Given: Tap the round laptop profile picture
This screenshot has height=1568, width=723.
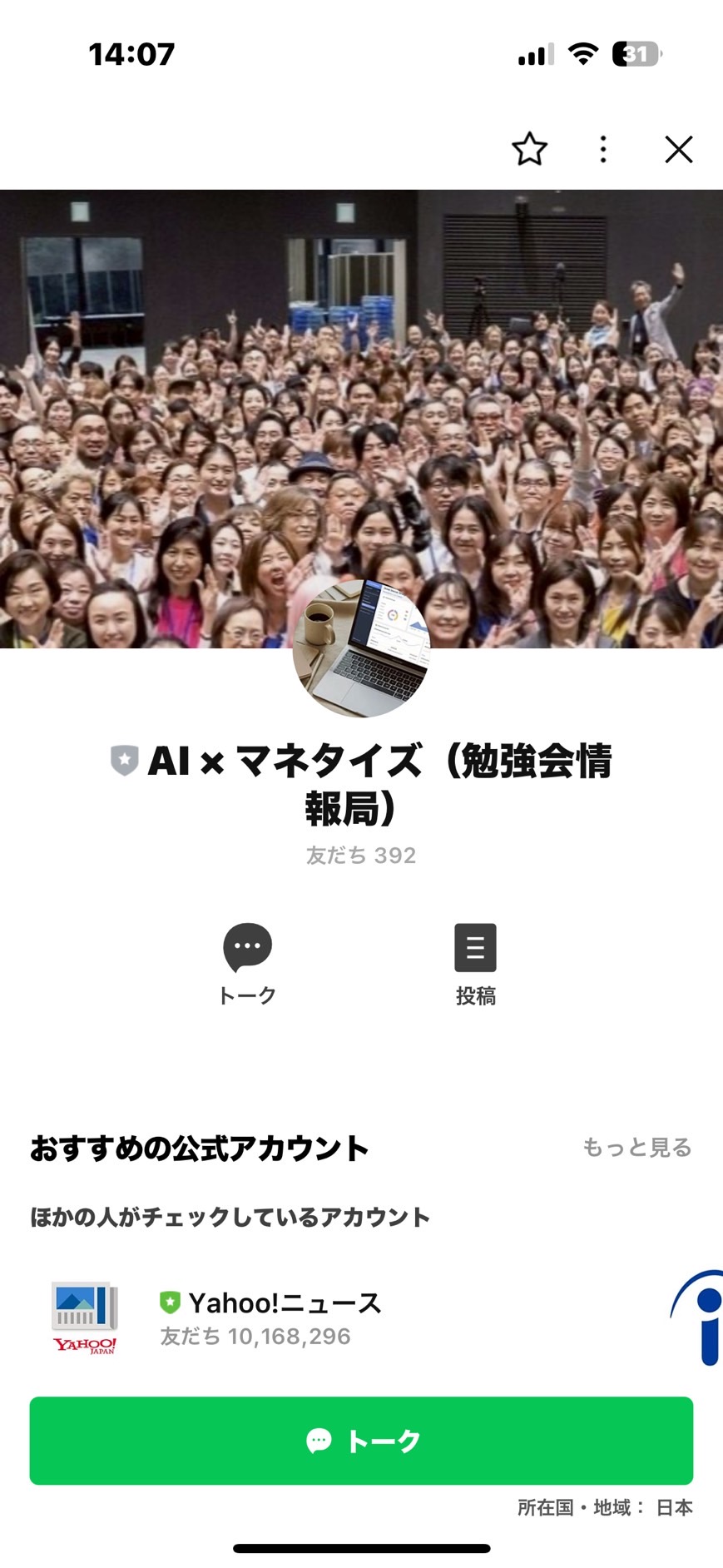Looking at the screenshot, I should pos(361,648).
